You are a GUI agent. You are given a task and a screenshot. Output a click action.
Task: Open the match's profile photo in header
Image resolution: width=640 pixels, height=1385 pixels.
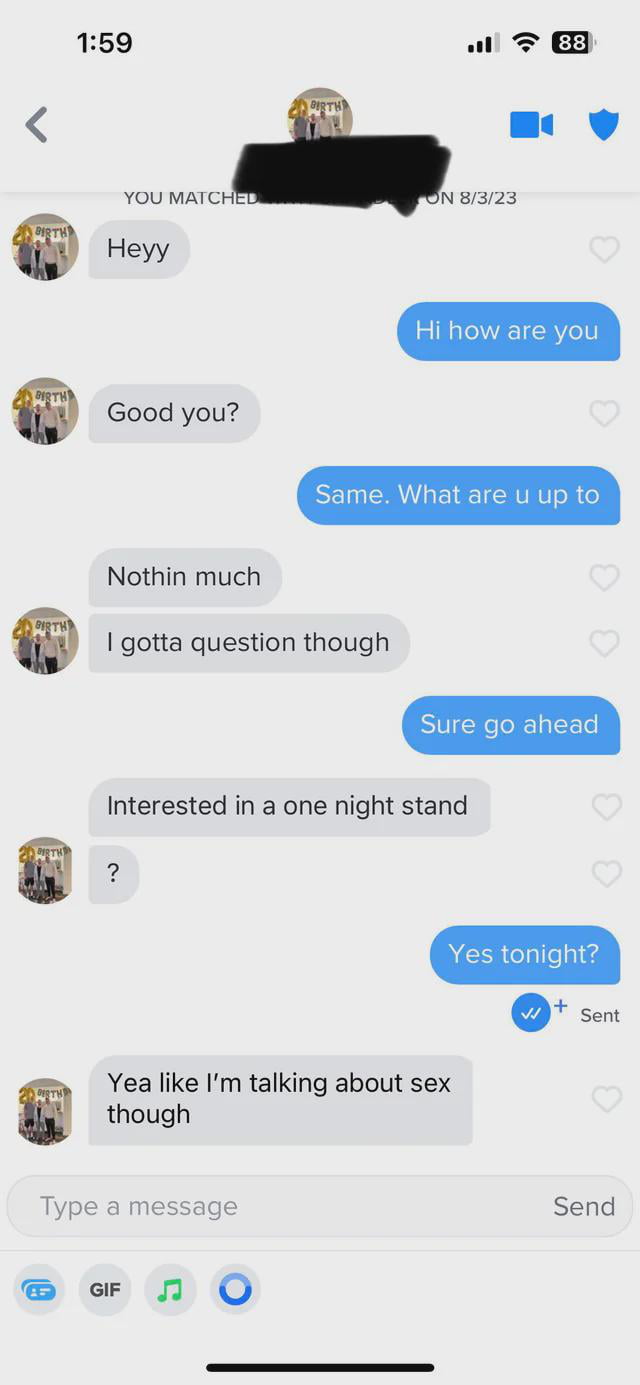click(320, 115)
